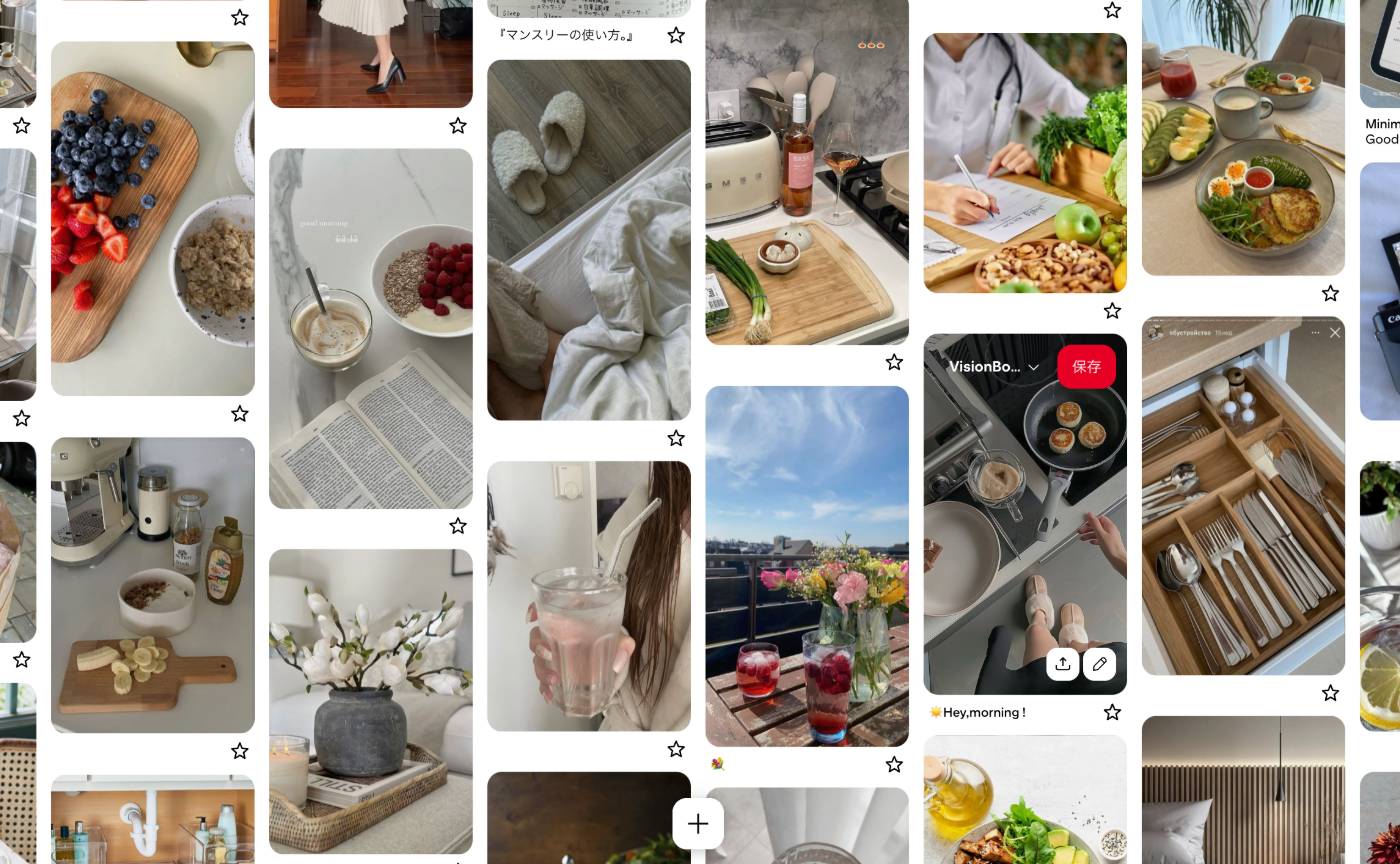Open the white magnolia vase pin

coord(370,700)
